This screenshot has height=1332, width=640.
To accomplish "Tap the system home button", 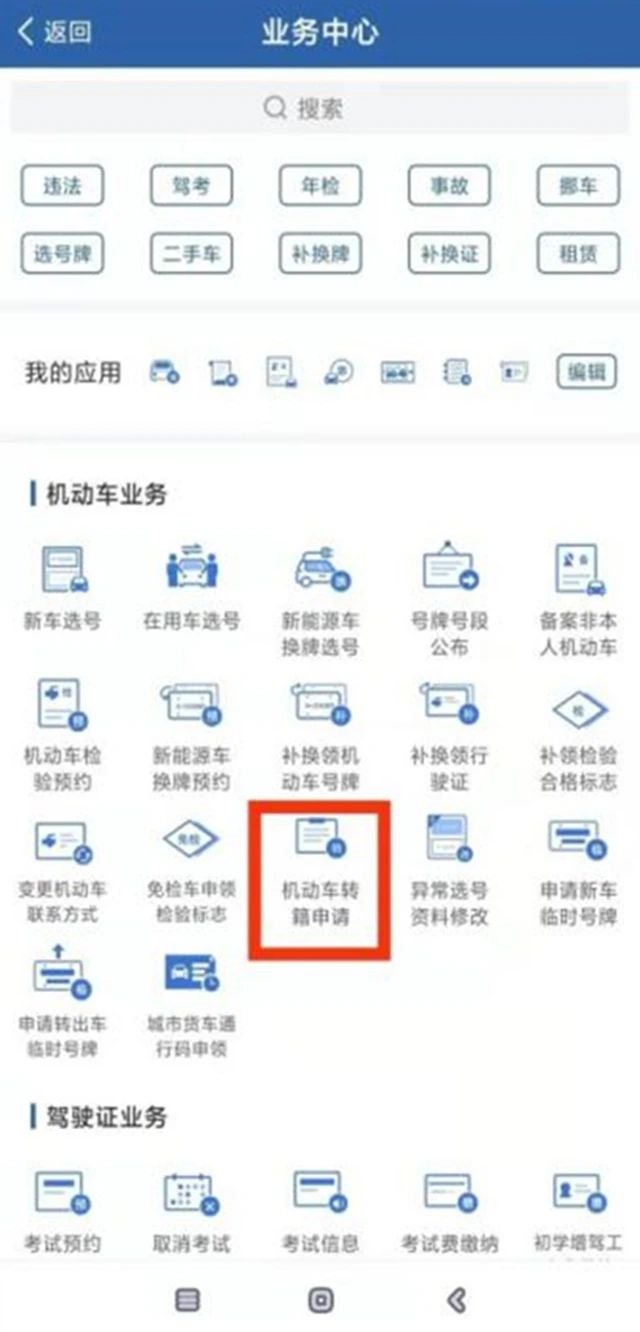I will (320, 1300).
